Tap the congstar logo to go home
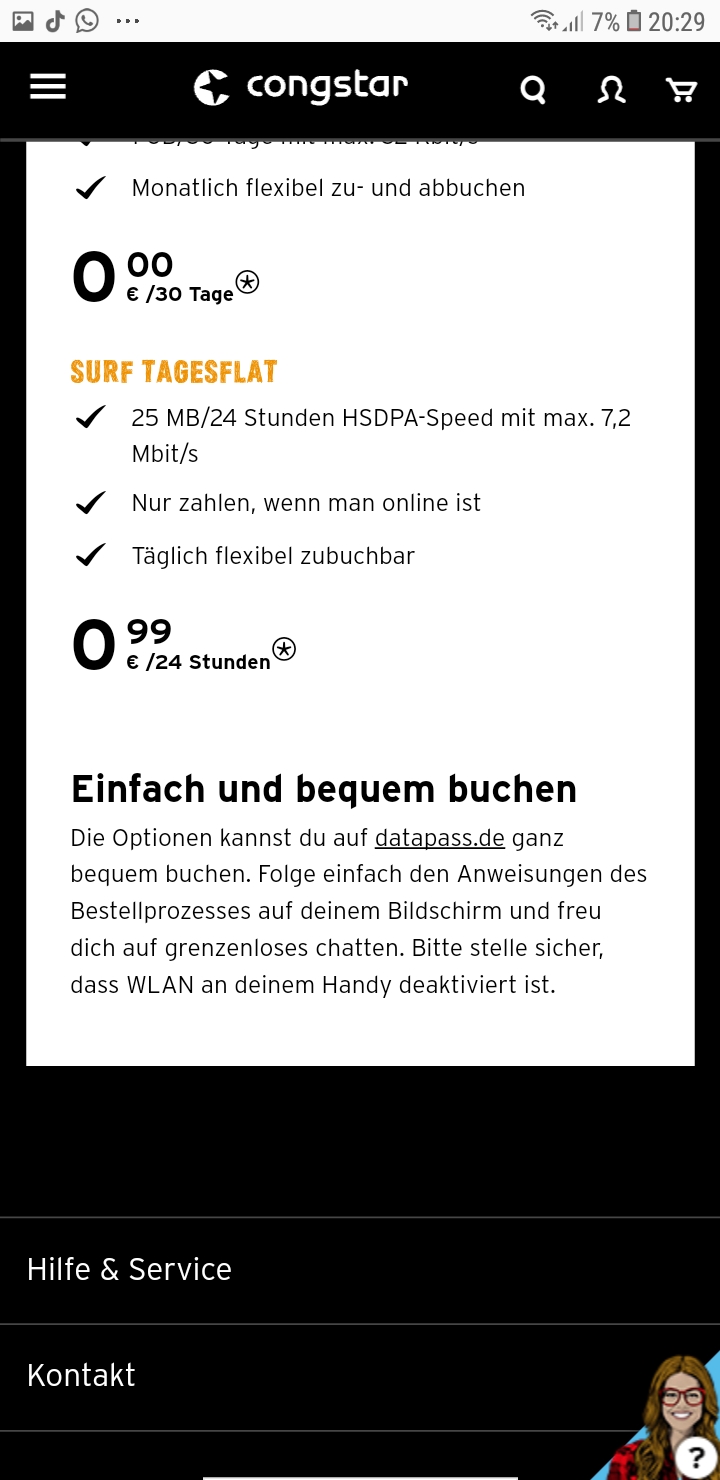 pos(301,87)
